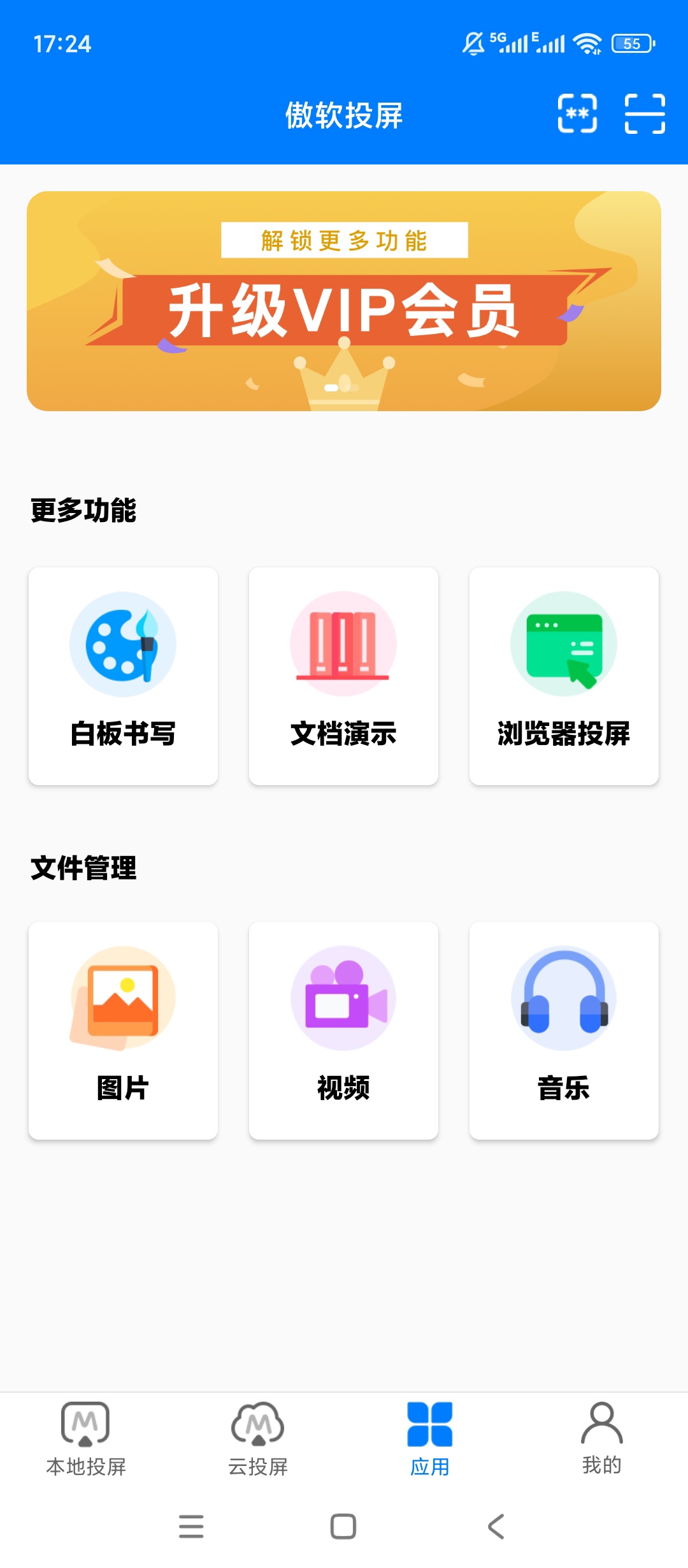Go to the 我的 profile tab
Screen dimensions: 688x1568
coord(601,1438)
